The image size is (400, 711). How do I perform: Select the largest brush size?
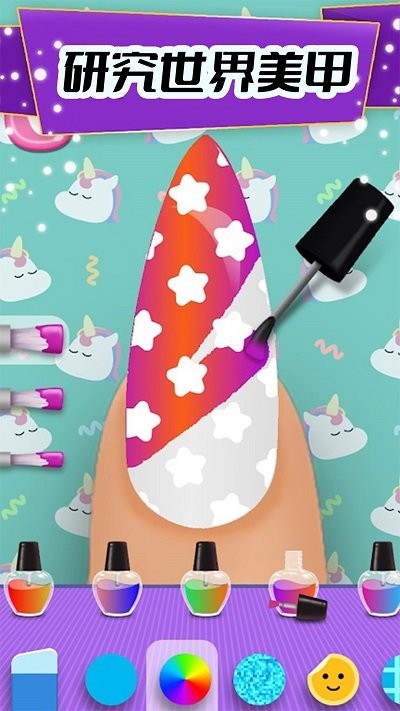[32, 339]
